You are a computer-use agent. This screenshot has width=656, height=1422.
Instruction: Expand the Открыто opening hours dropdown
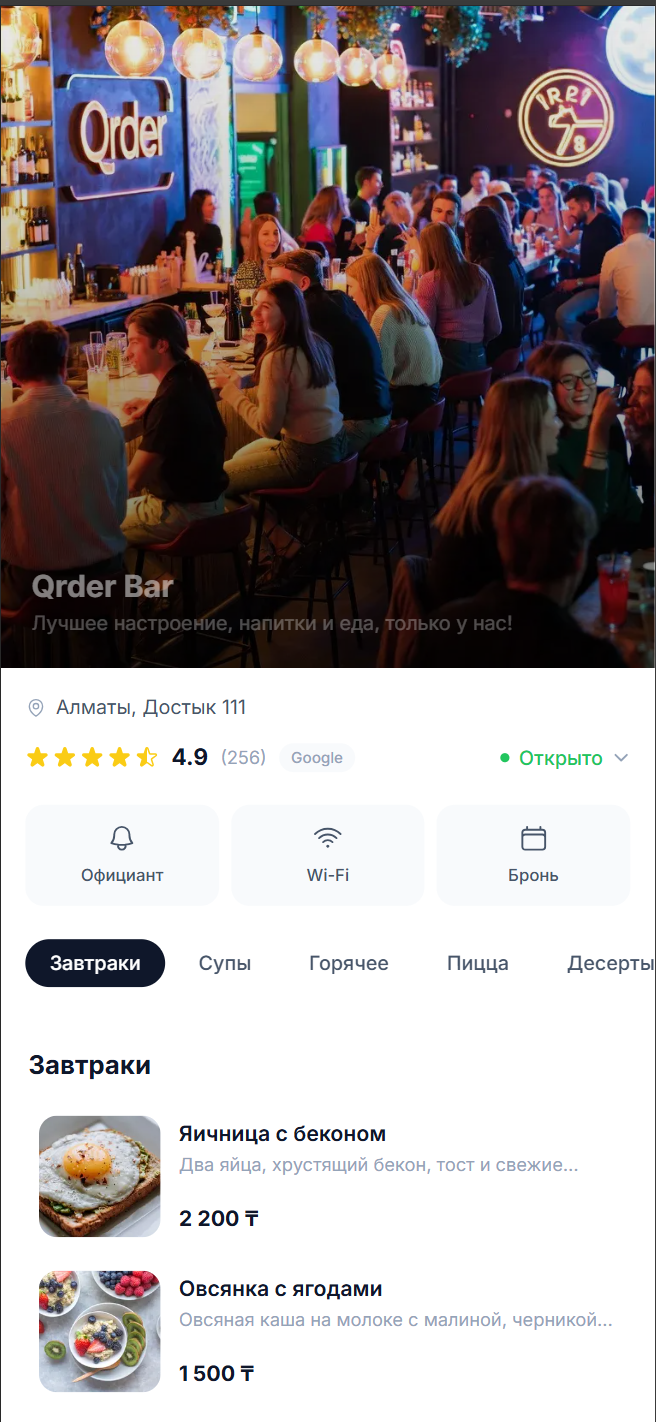click(565, 758)
